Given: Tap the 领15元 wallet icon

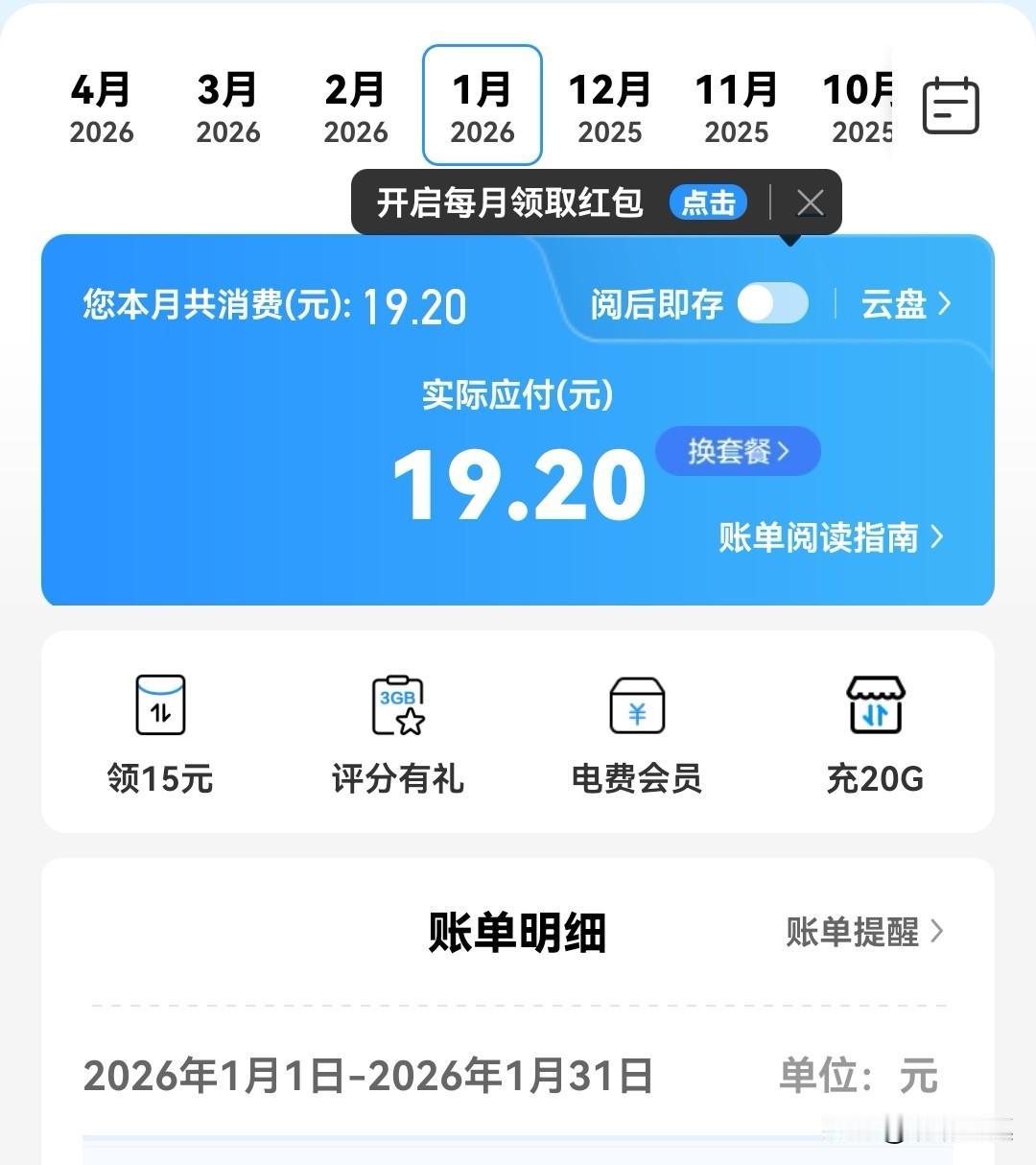Looking at the screenshot, I should (x=159, y=705).
